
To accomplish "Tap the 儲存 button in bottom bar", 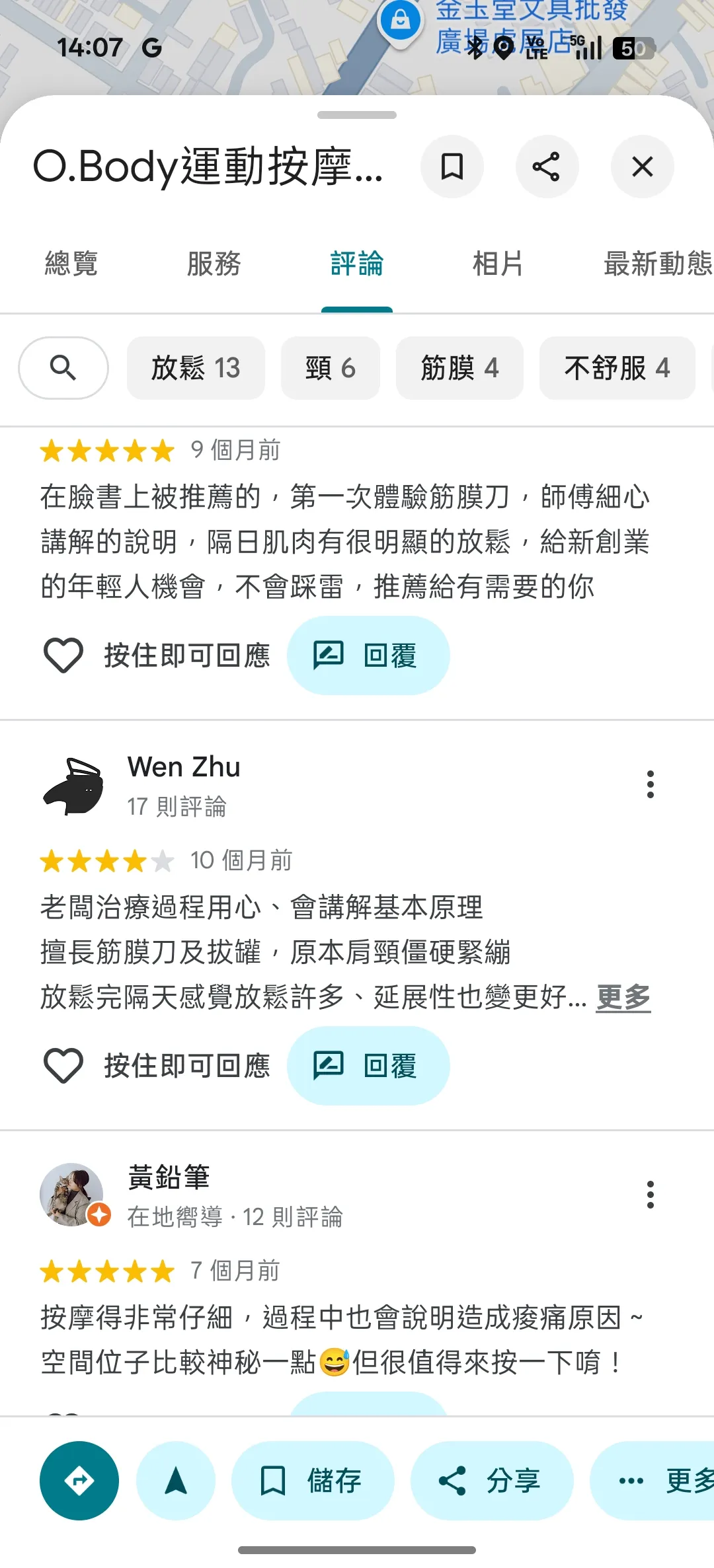I will click(x=313, y=1481).
